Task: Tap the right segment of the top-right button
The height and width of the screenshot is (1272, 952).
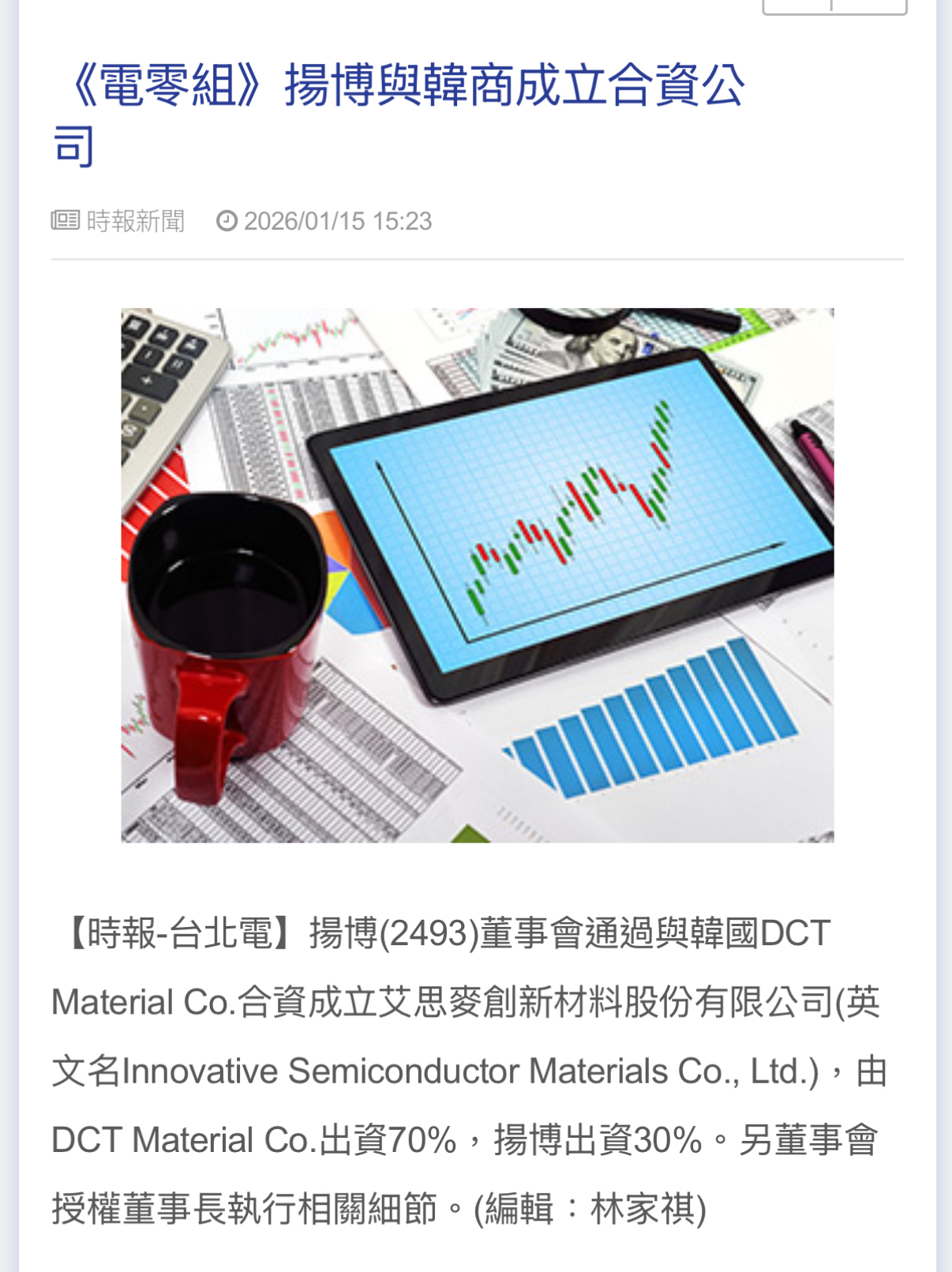Action: [868, 6]
